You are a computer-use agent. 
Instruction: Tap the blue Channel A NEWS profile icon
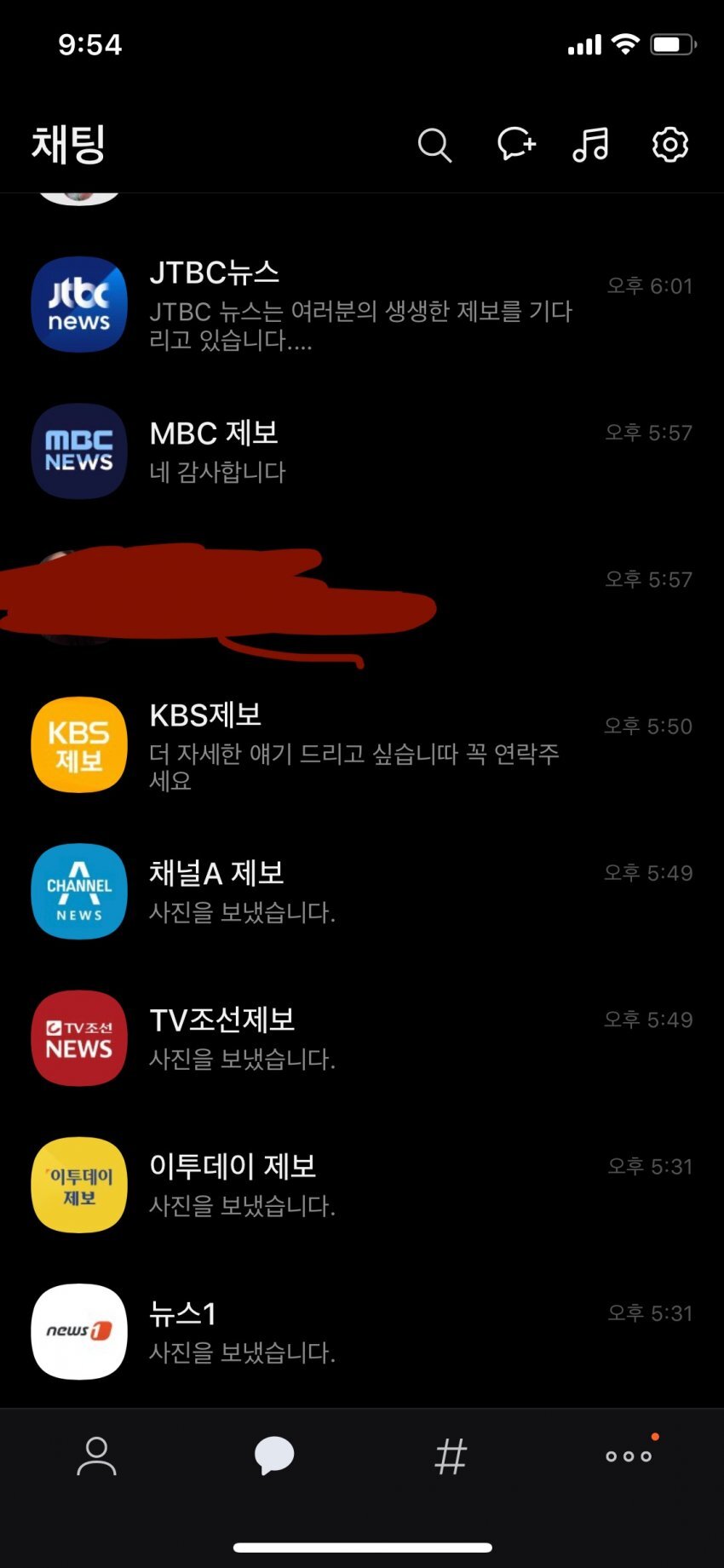[78, 892]
